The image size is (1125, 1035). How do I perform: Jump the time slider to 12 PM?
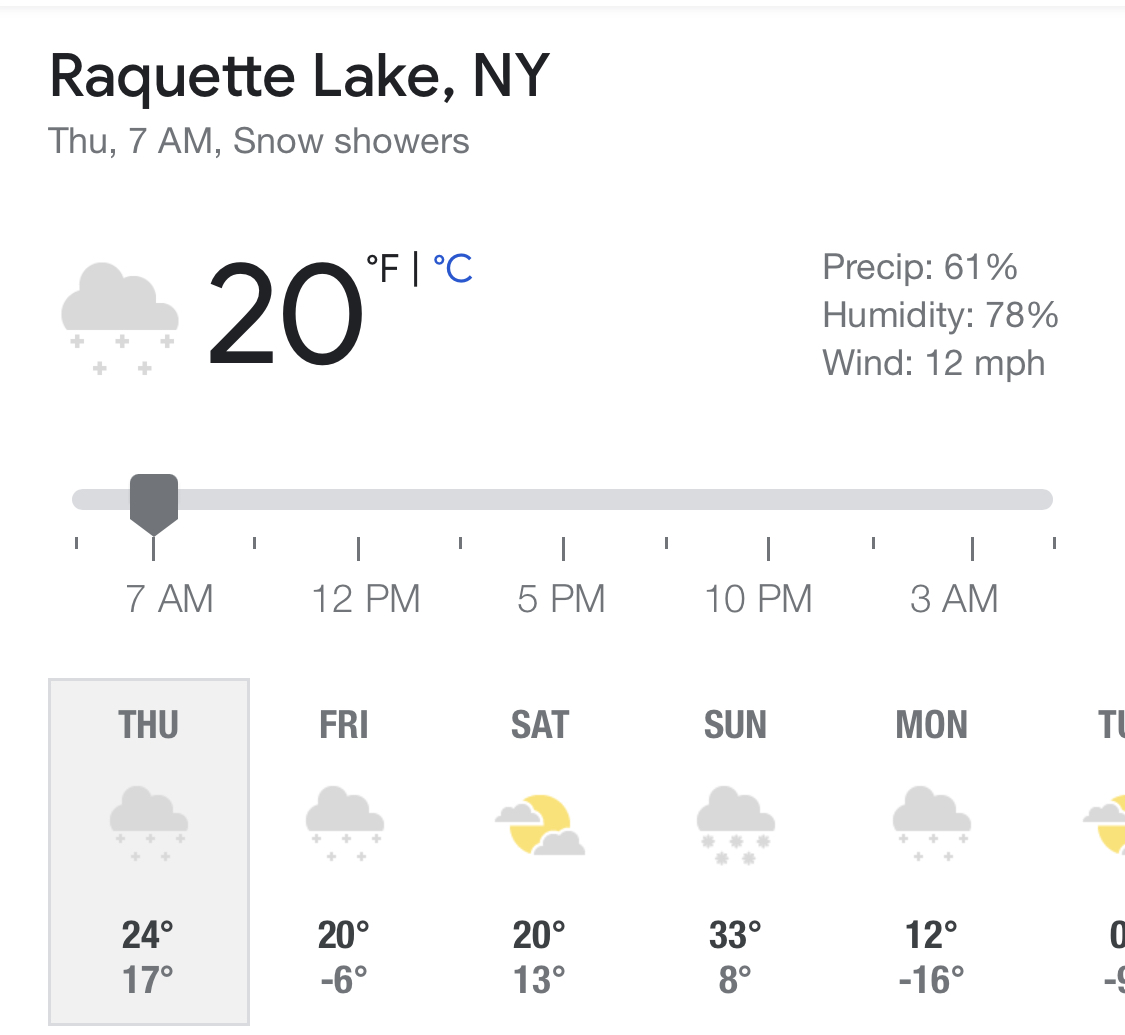tap(365, 599)
